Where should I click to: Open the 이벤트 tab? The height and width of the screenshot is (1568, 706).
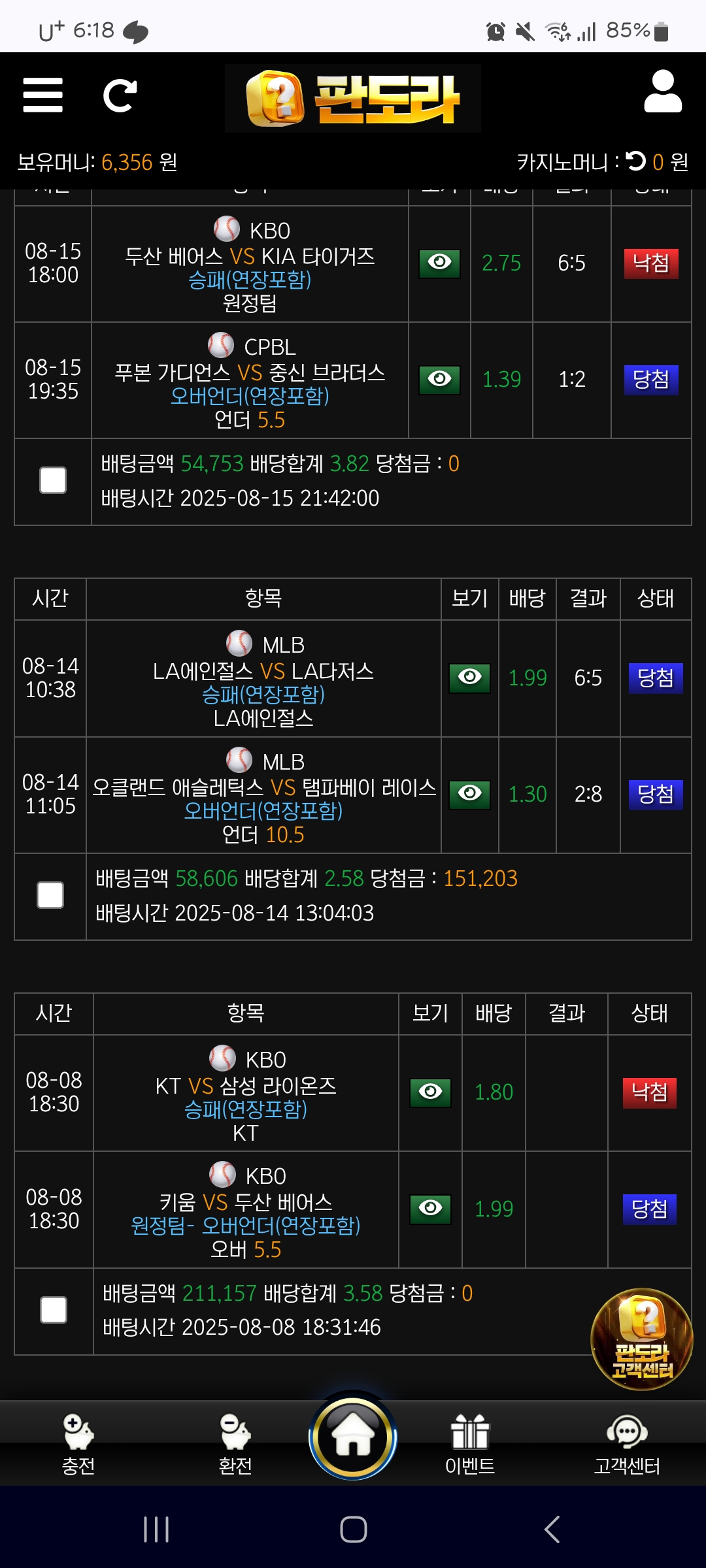470,1445
